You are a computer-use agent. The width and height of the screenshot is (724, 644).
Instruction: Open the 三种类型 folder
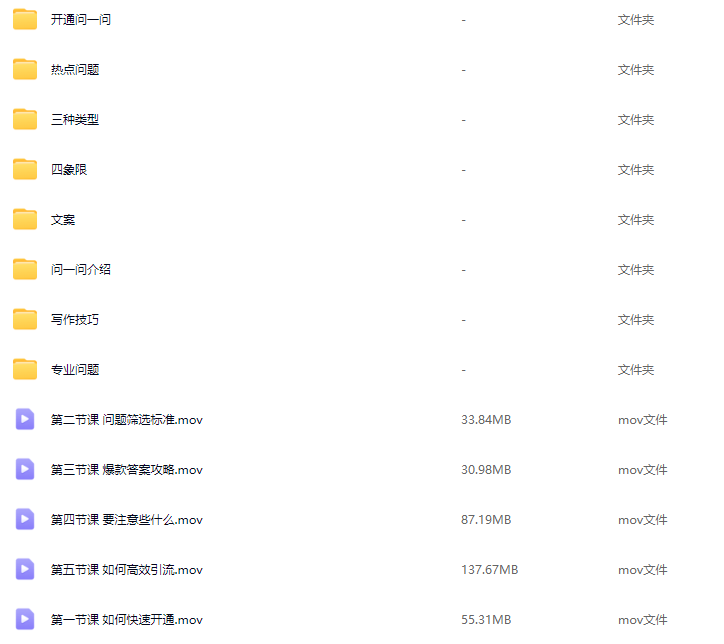pos(75,120)
